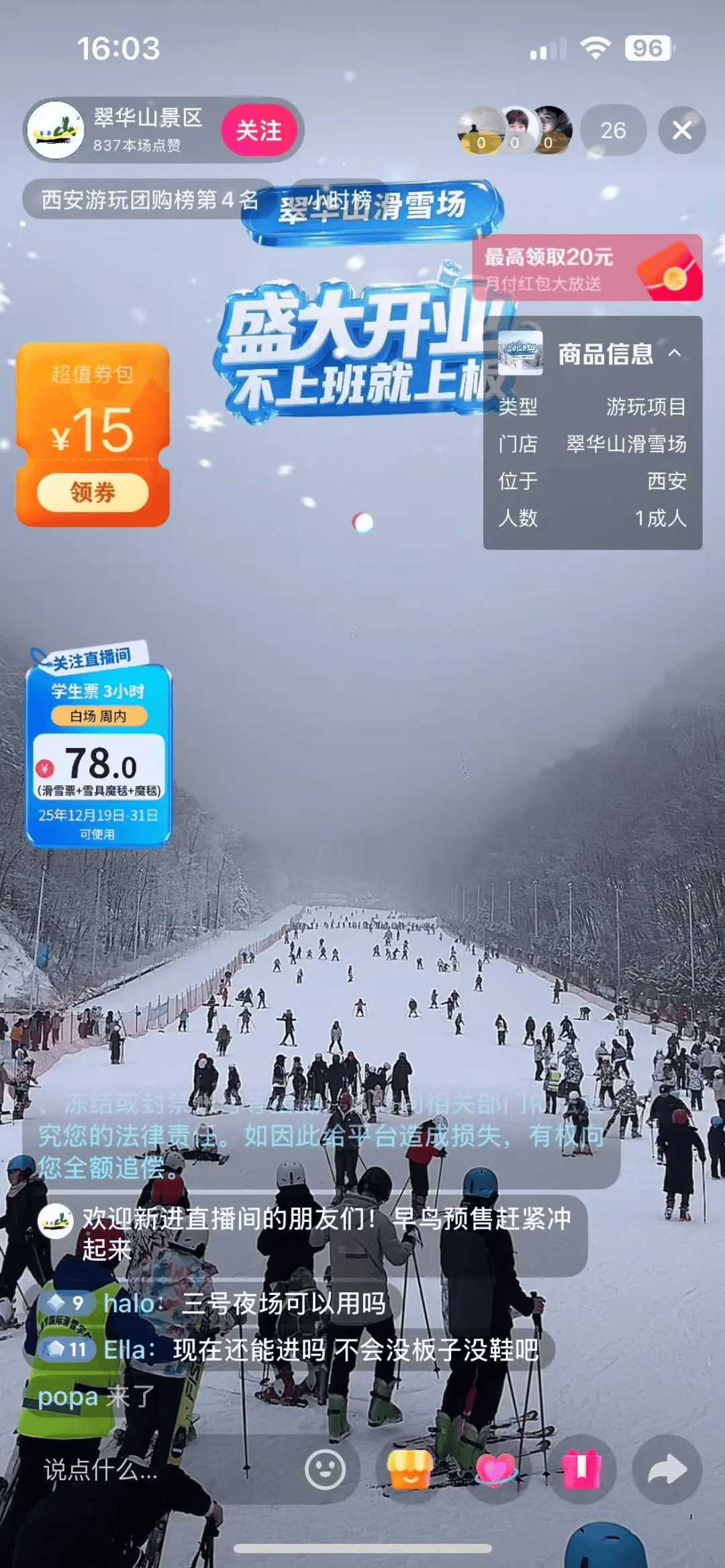Image resolution: width=725 pixels, height=1568 pixels.
Task: Open the shopping cart of products
Action: pyautogui.click(x=410, y=1470)
